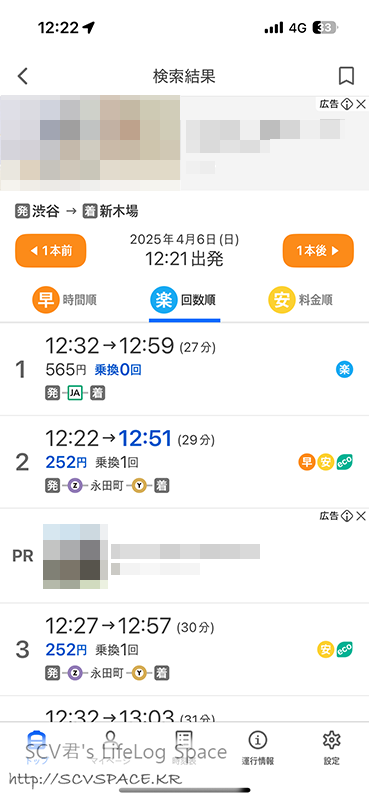Open route 2 departing 12:22 arriving 12:51
The width and height of the screenshot is (369, 800).
tap(184, 462)
